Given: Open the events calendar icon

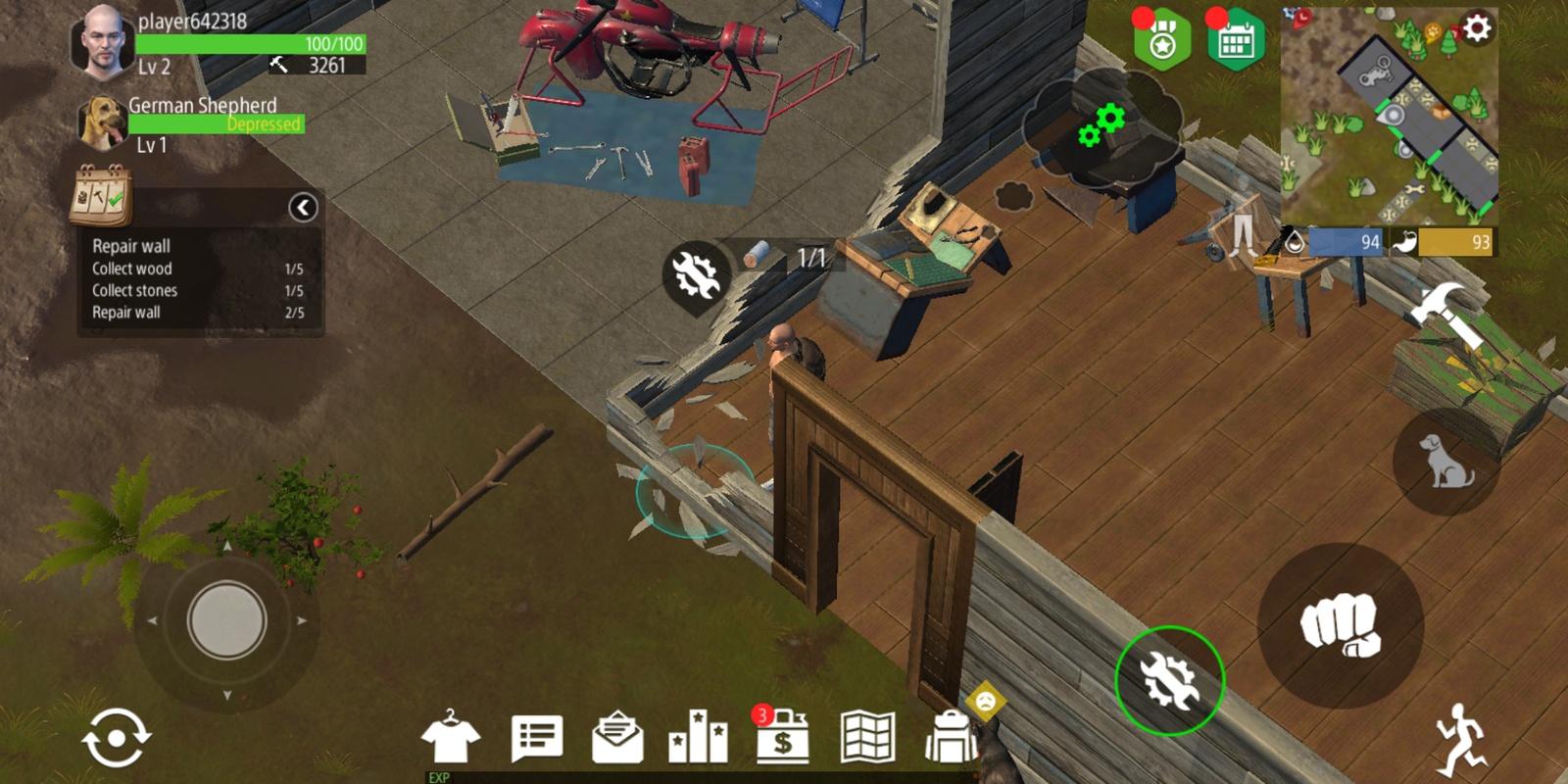Looking at the screenshot, I should [x=1235, y=41].
